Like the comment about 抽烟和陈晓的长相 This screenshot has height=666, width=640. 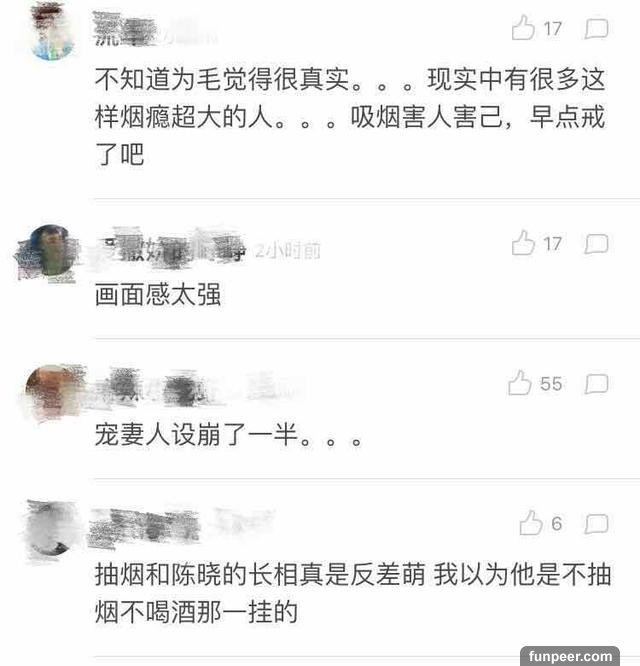[531, 523]
